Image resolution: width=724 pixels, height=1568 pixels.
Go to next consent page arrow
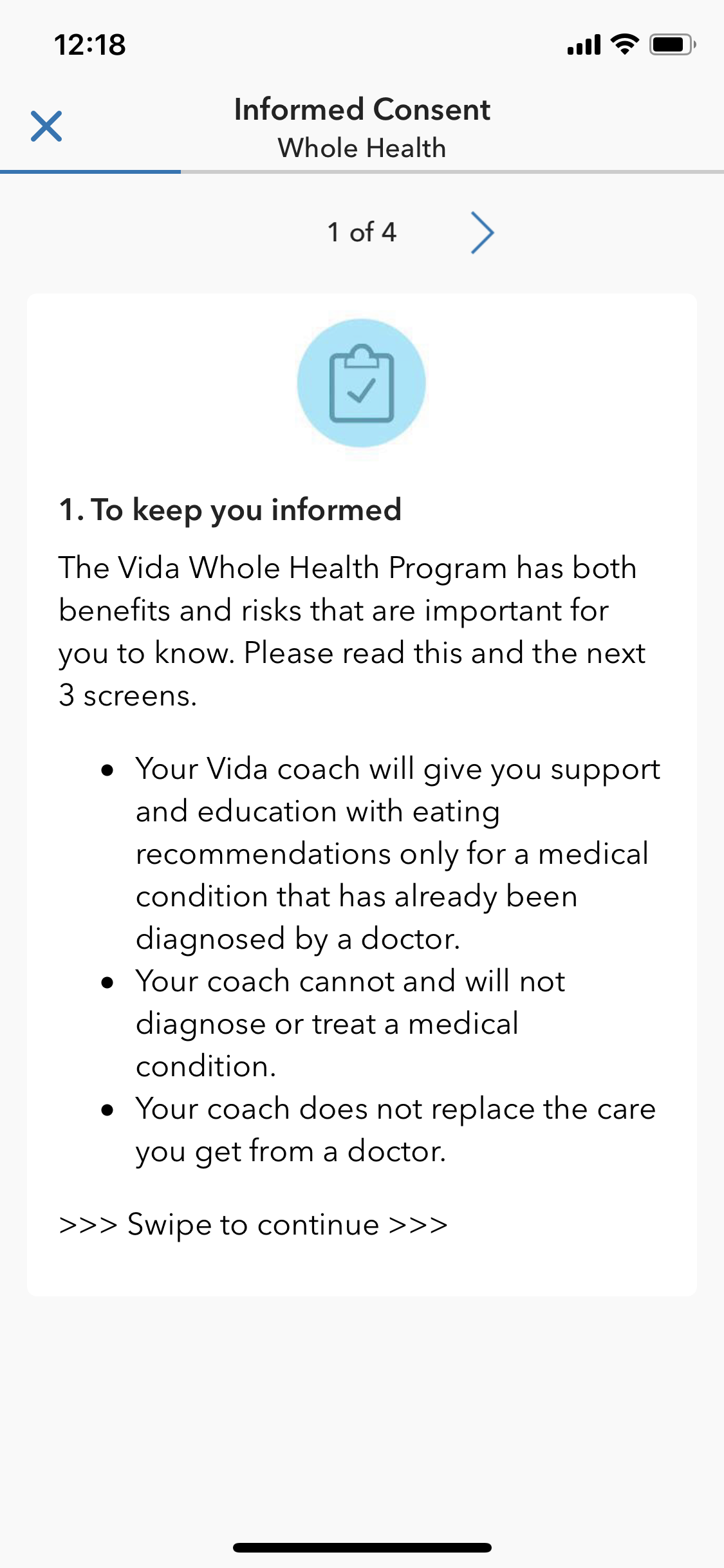pyautogui.click(x=482, y=232)
